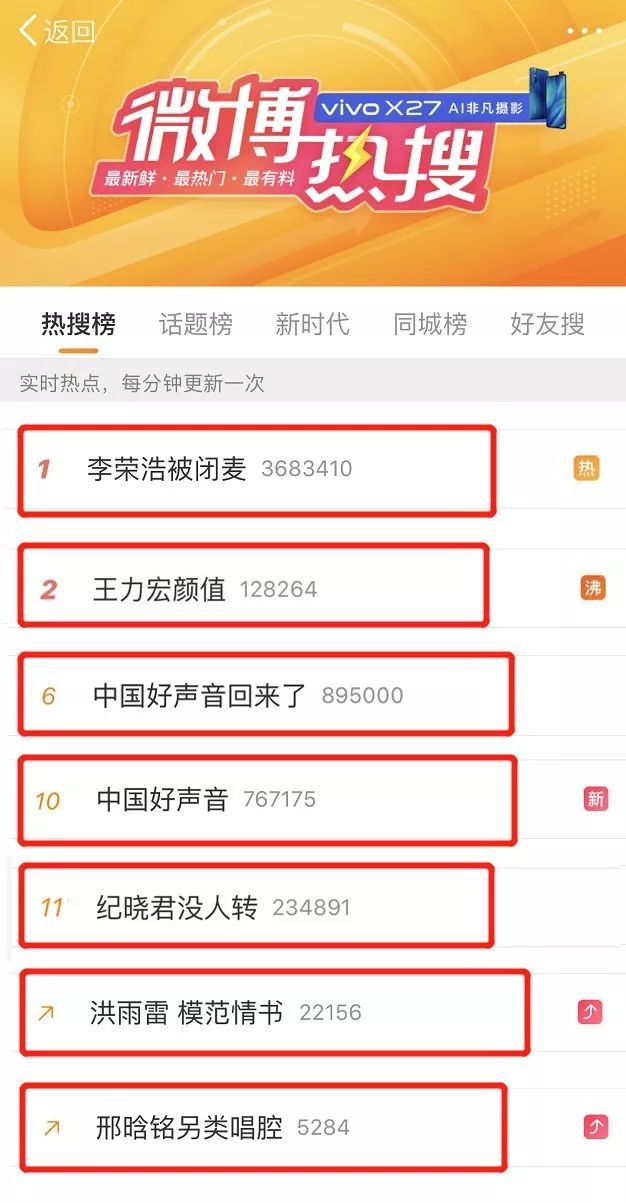Select the 热搜榜 tab
The width and height of the screenshot is (626, 1203).
tap(78, 324)
